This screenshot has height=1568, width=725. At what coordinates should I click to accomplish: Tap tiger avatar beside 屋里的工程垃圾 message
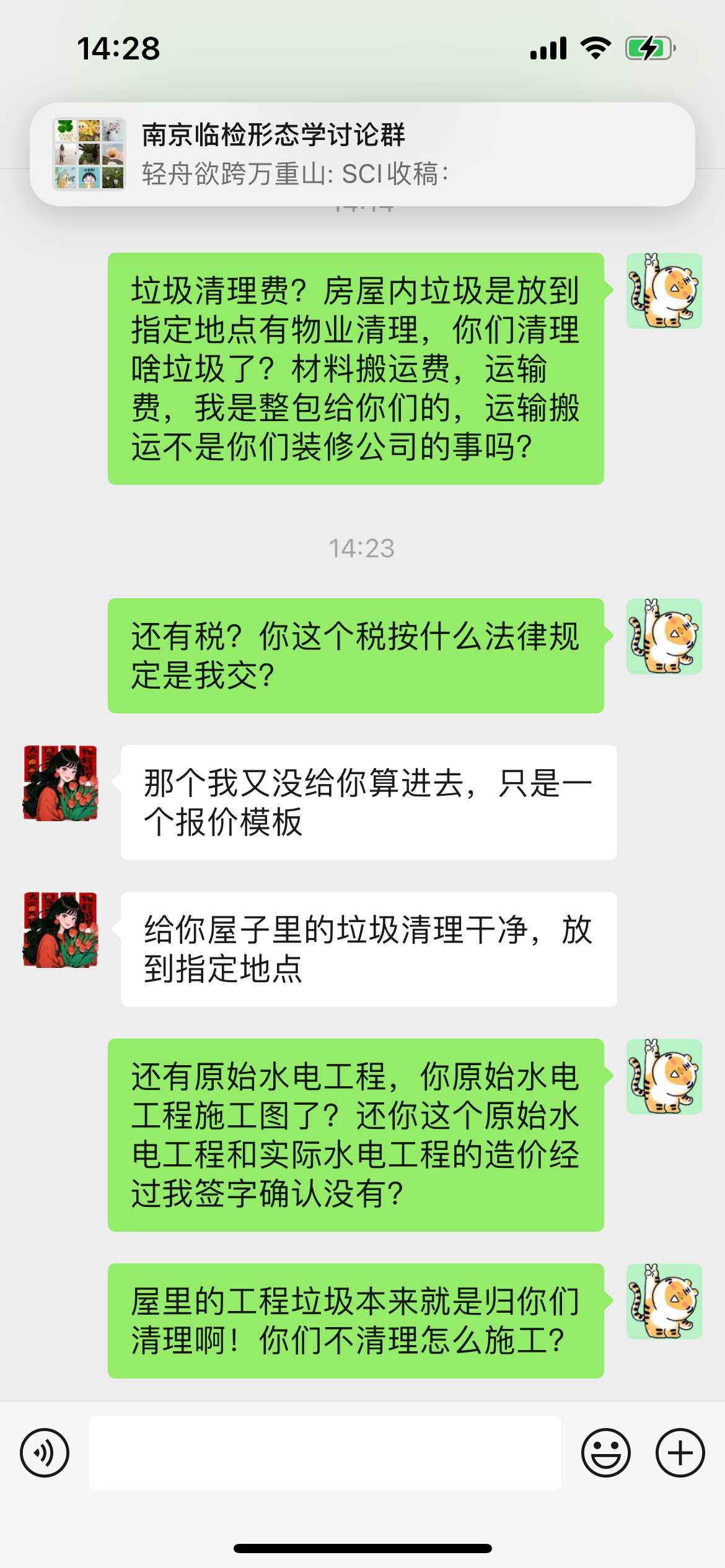[664, 1302]
